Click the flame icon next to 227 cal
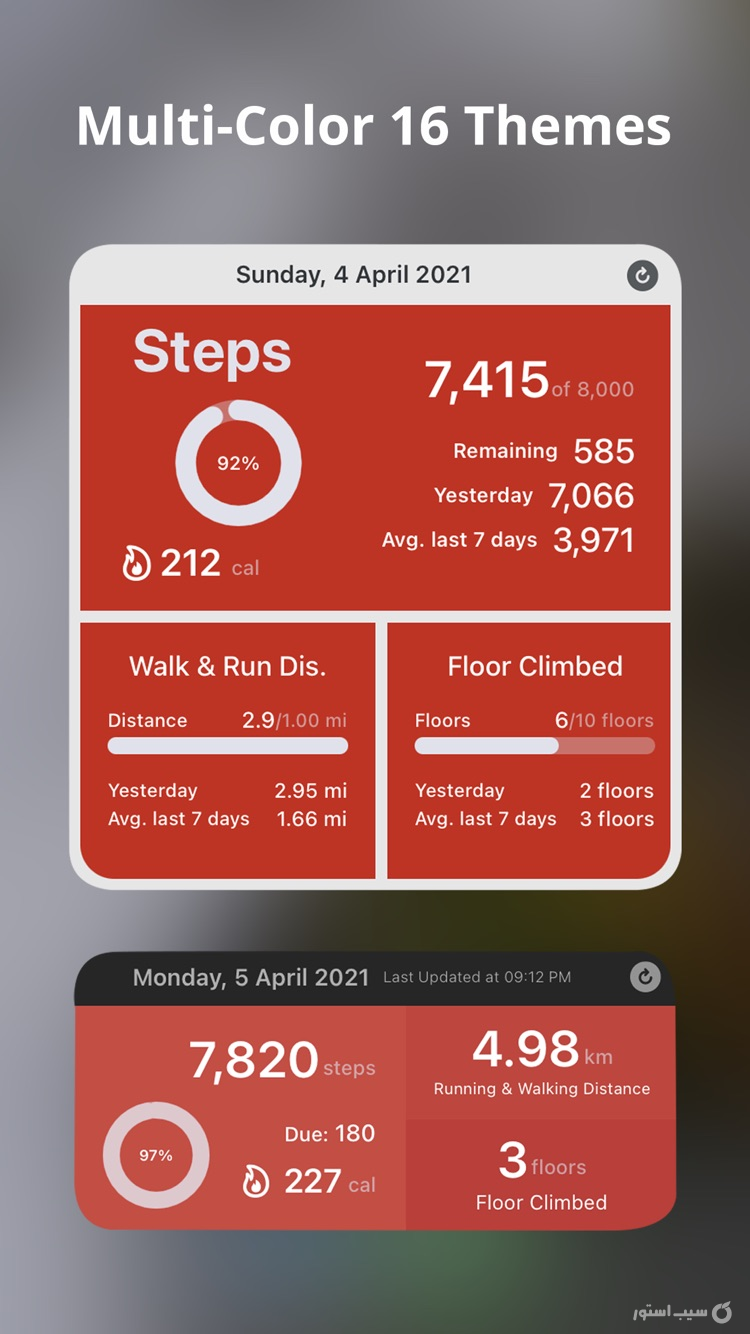 coord(259,1183)
